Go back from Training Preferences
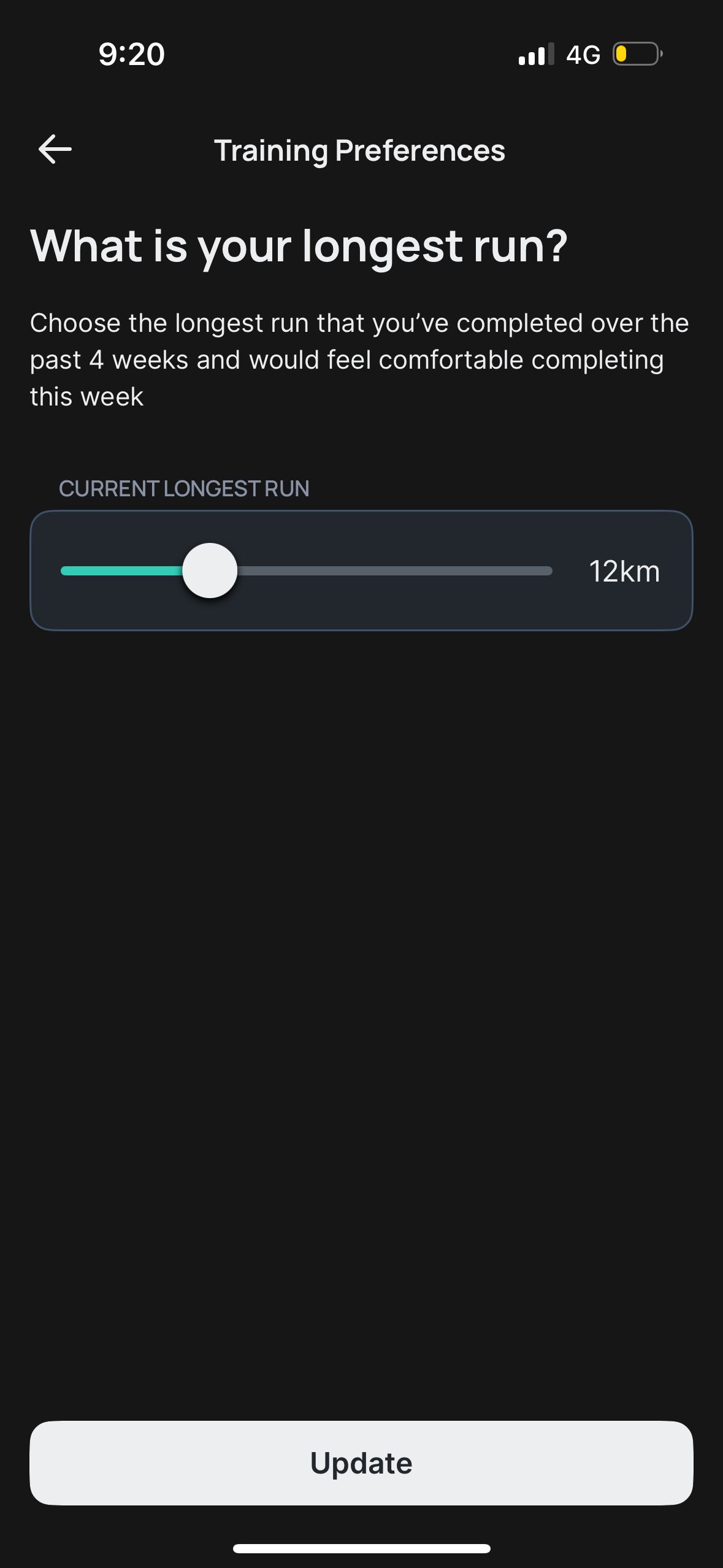This screenshot has height=1568, width=723. (55, 149)
